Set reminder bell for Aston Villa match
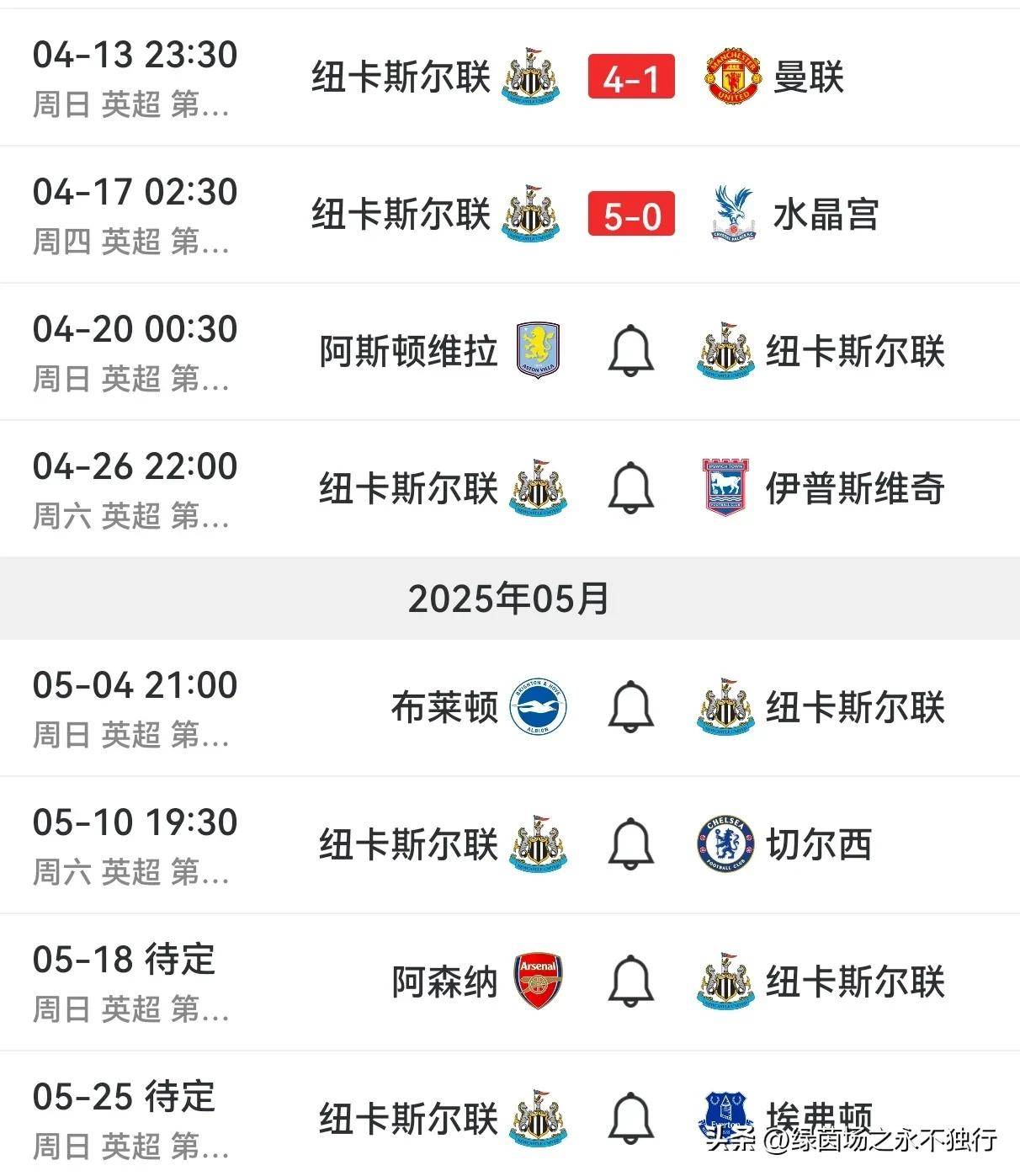Image resolution: width=1020 pixels, height=1176 pixels. point(631,351)
